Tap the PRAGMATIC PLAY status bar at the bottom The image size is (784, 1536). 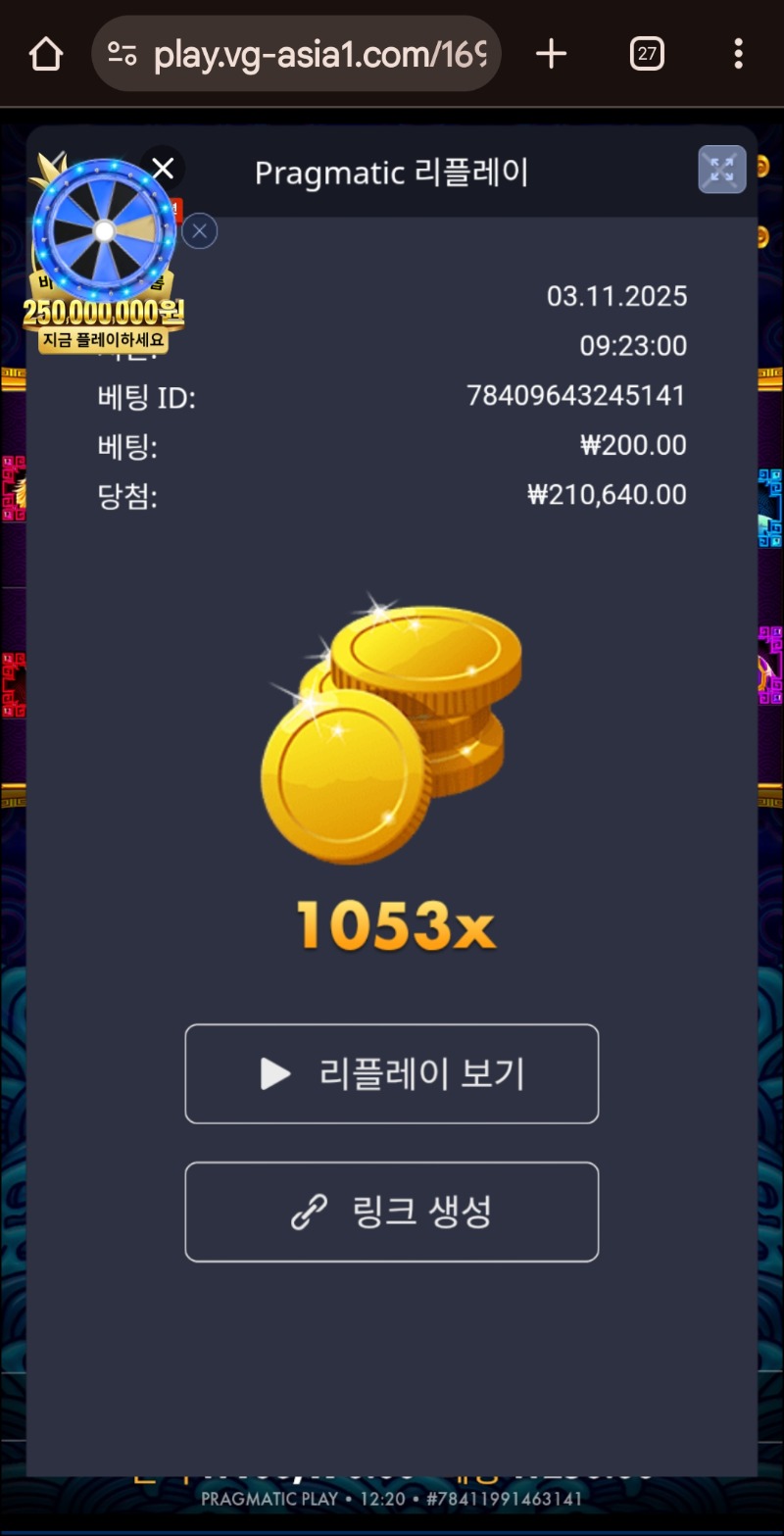pos(392,1500)
